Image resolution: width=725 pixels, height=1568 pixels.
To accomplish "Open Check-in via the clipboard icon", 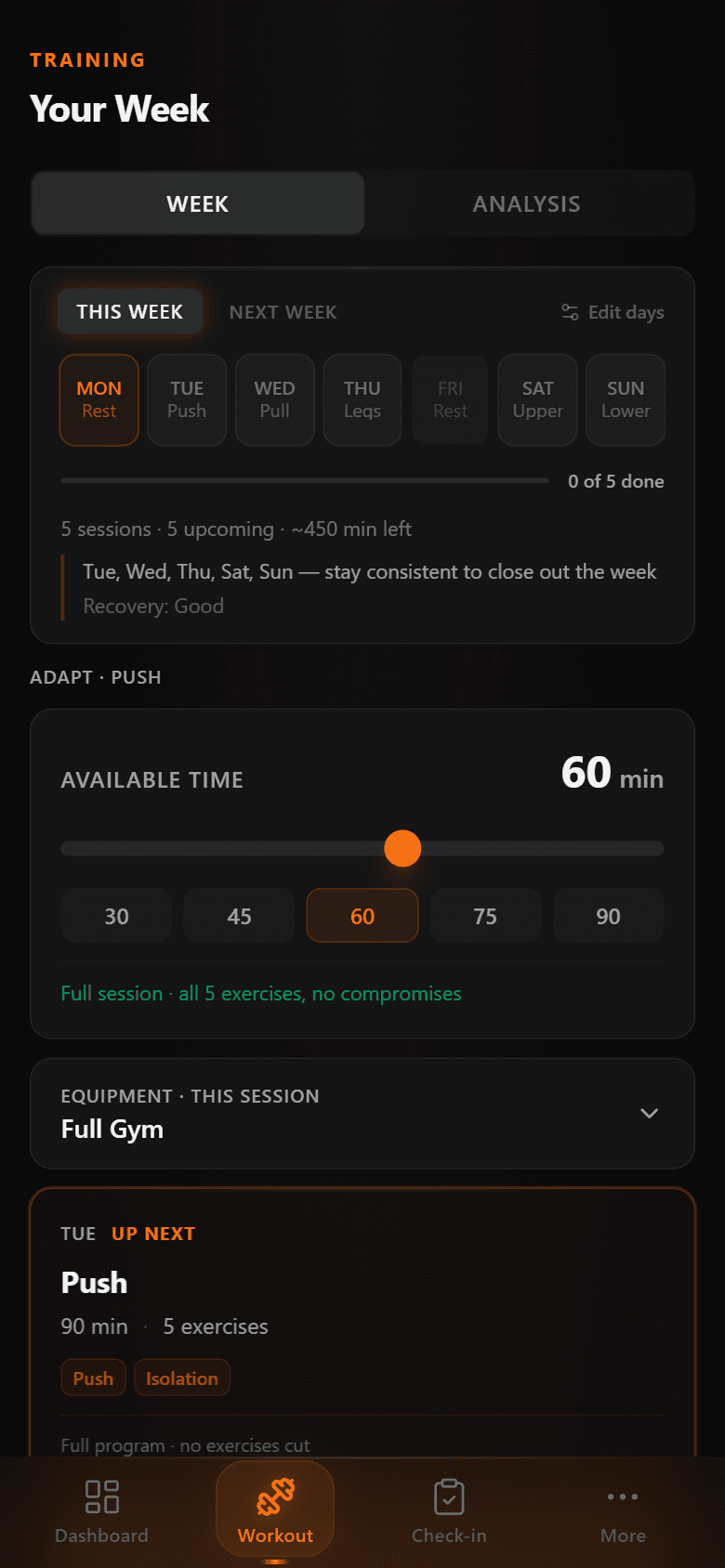I will [449, 1488].
